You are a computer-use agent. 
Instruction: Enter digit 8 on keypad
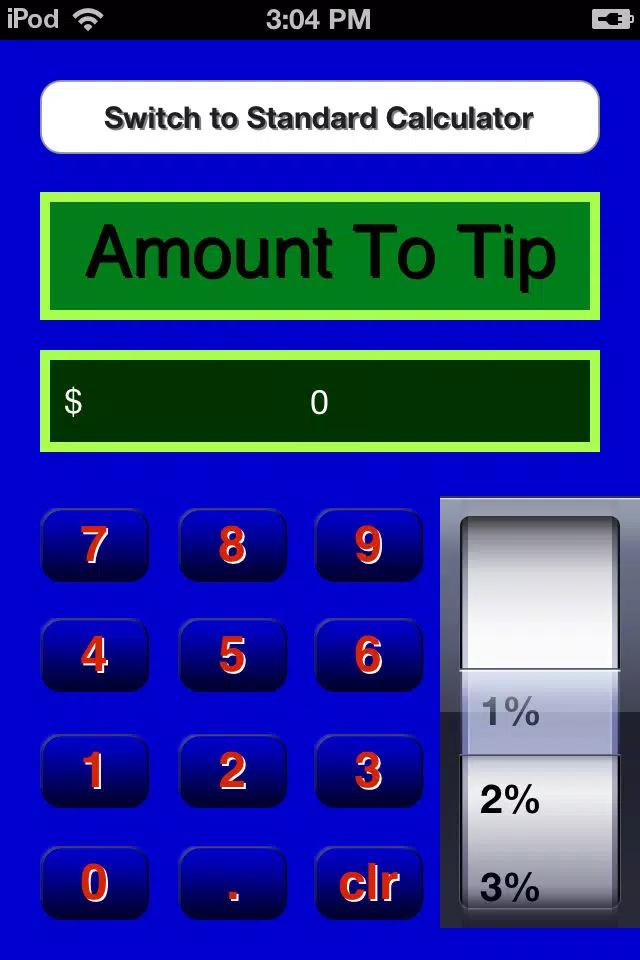(x=232, y=545)
